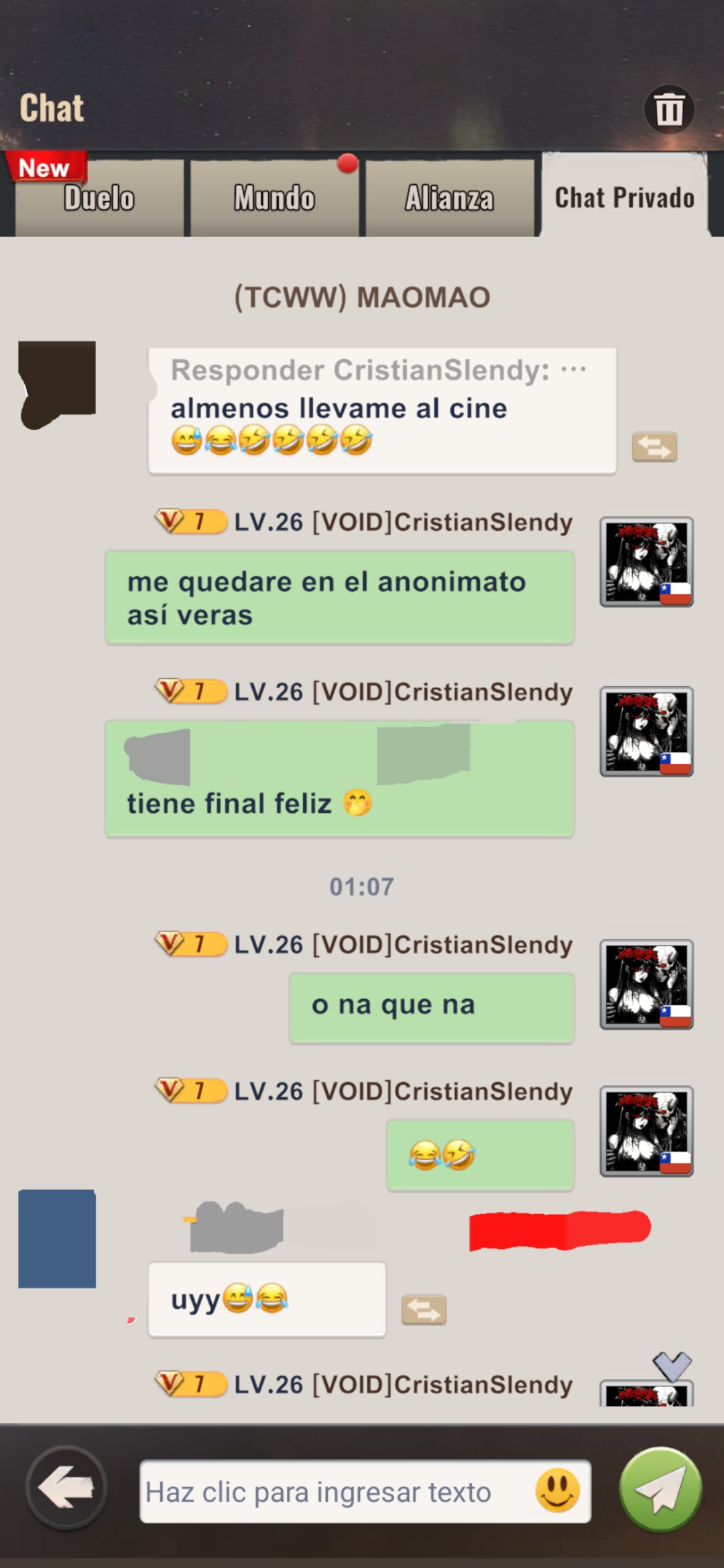Select the Chat Privado tab

click(625, 196)
